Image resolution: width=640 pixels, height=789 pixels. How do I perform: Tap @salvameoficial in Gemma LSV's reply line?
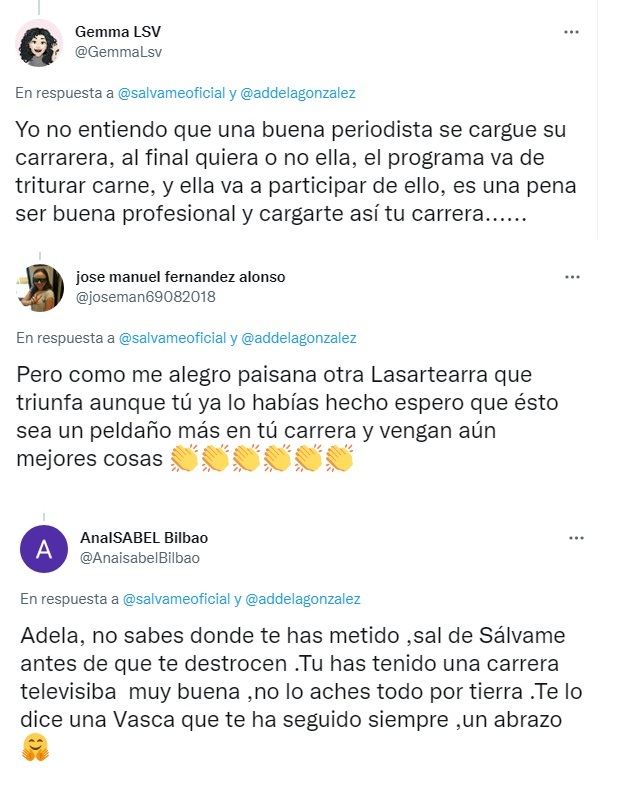[172, 93]
